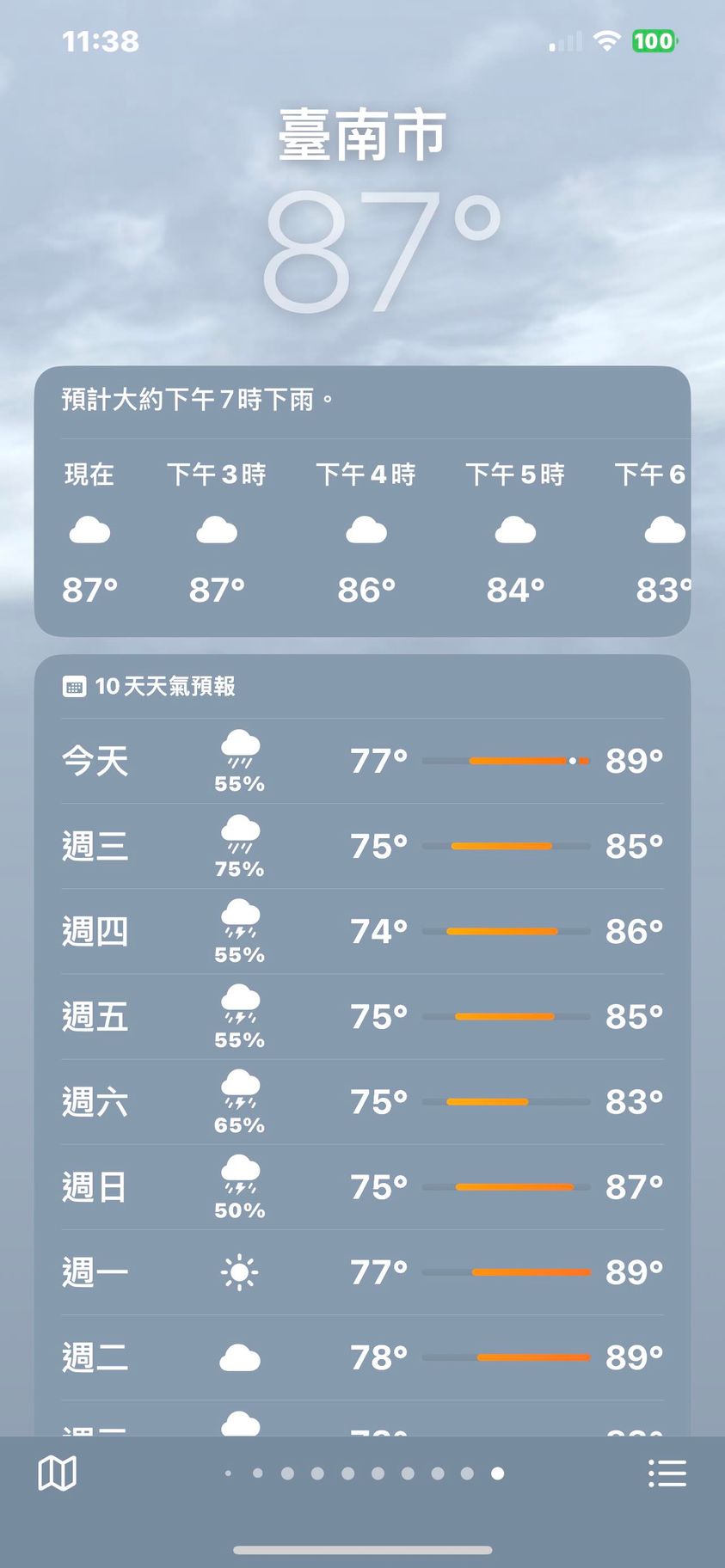Screen dimensions: 725x1568
Task: Open the 週六 forecast with 65% rain
Action: pyautogui.click(x=362, y=1101)
